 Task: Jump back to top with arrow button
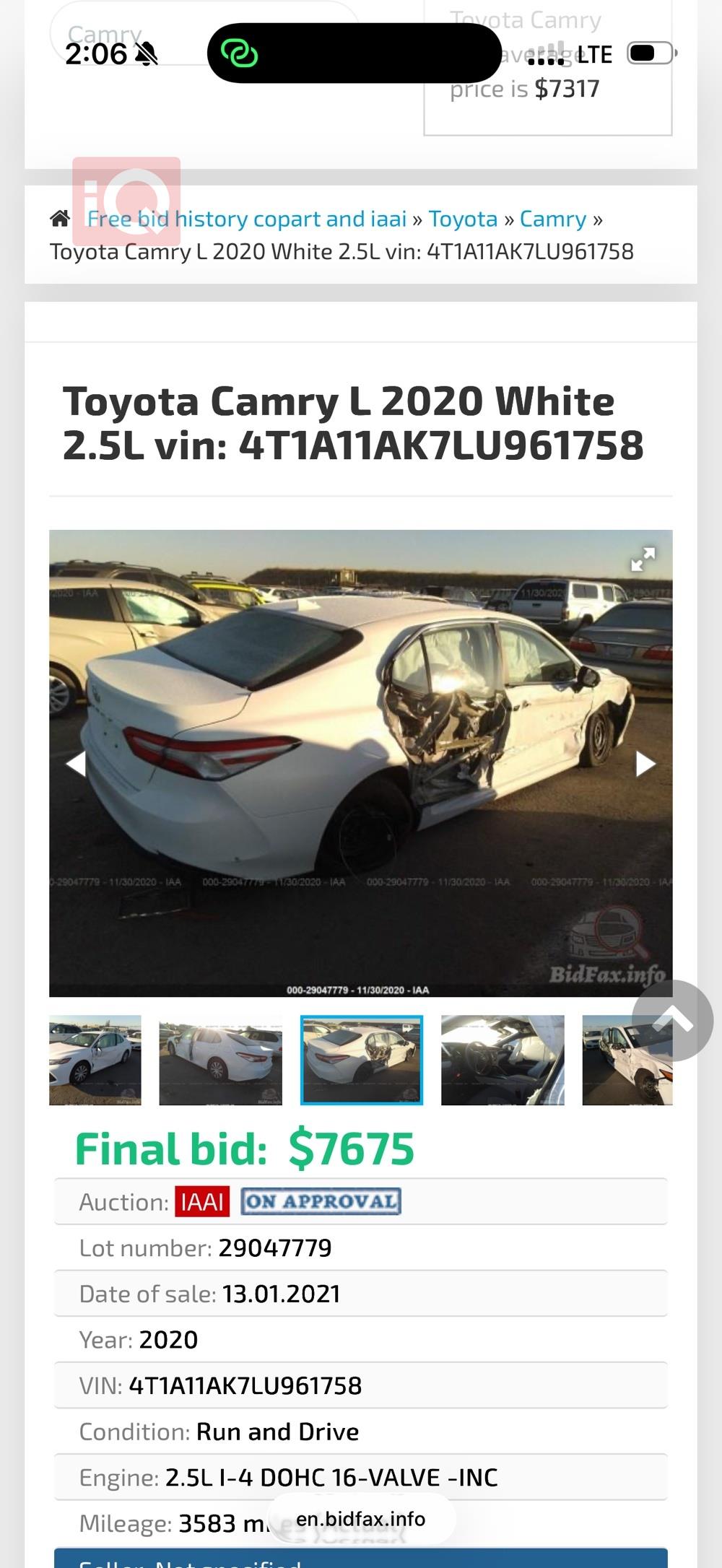tap(672, 1020)
